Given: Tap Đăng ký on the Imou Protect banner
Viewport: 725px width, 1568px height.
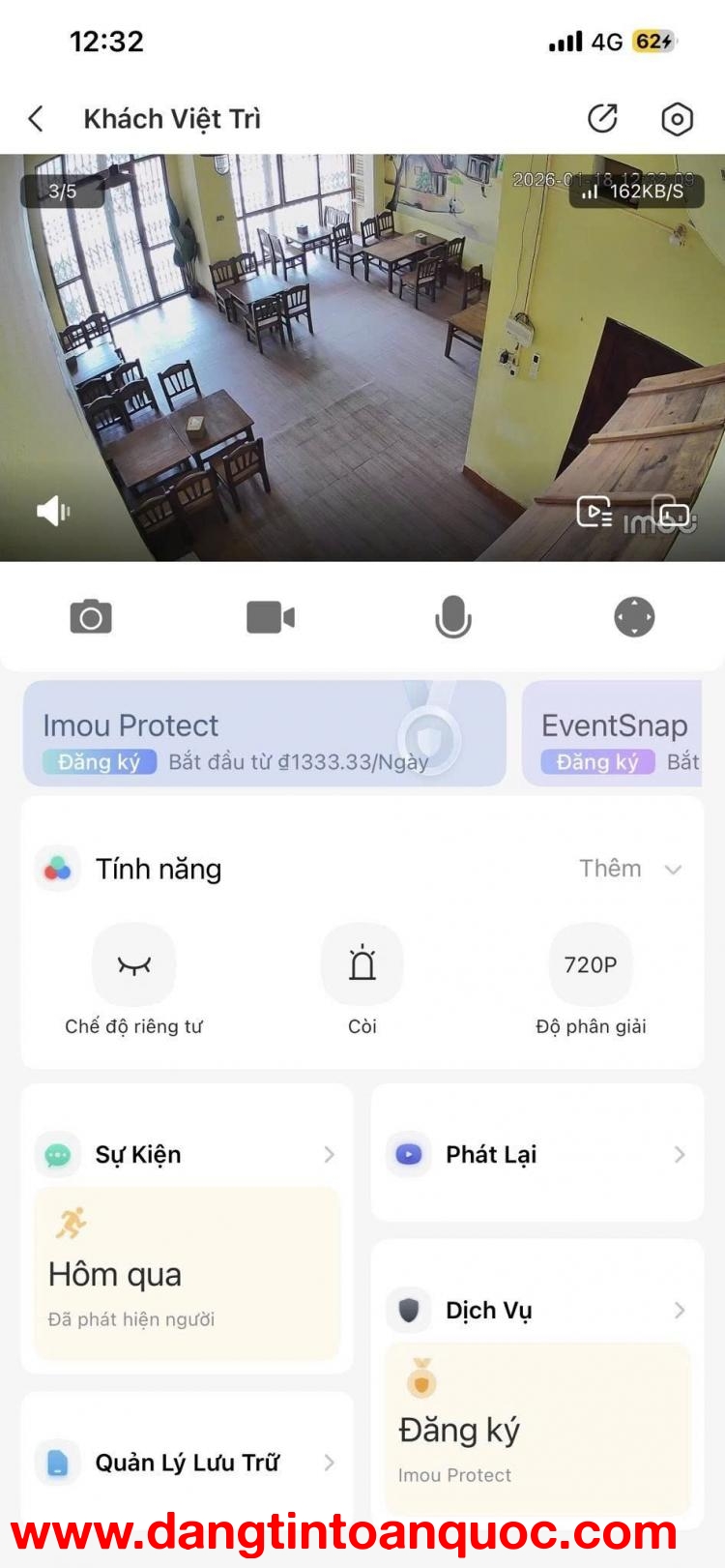Looking at the screenshot, I should [100, 761].
